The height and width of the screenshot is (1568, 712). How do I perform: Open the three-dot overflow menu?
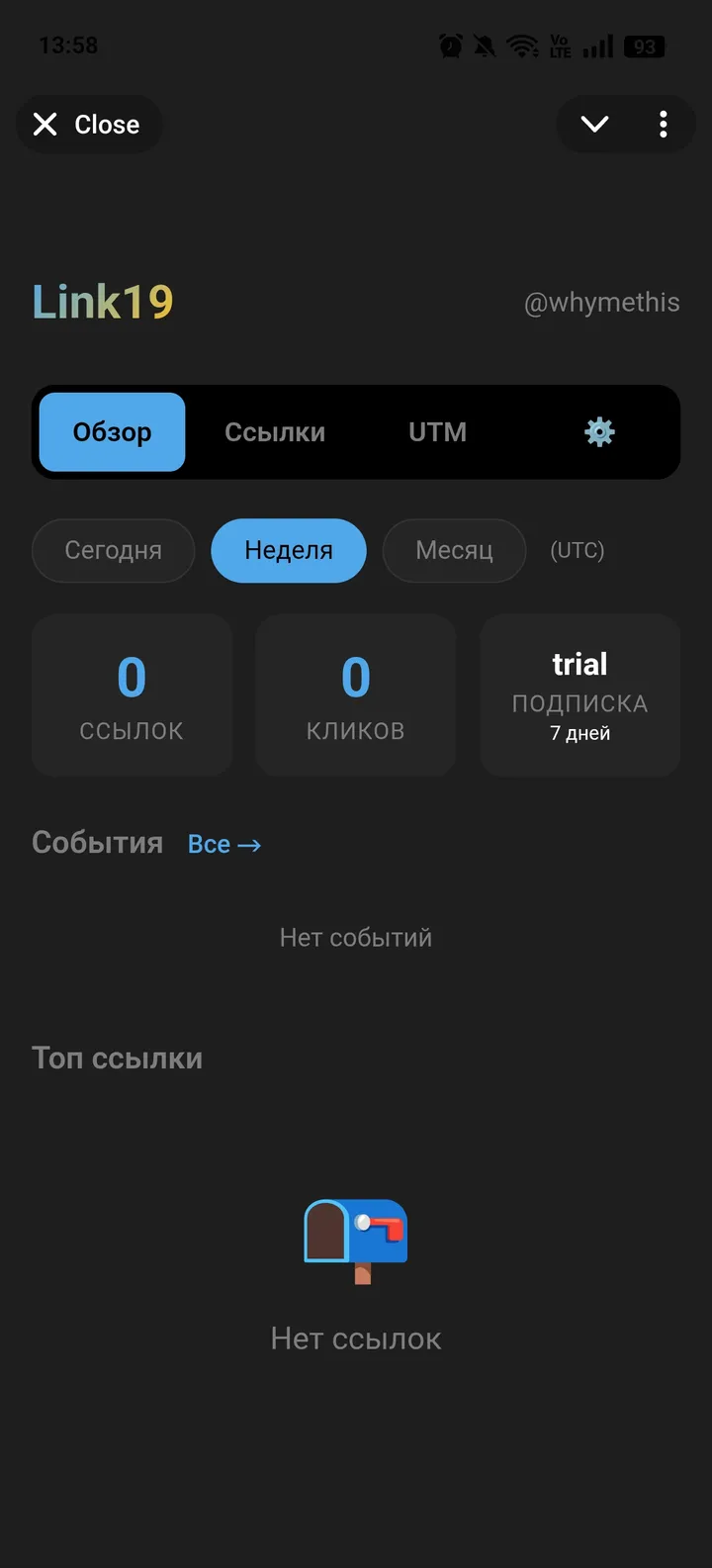point(663,124)
